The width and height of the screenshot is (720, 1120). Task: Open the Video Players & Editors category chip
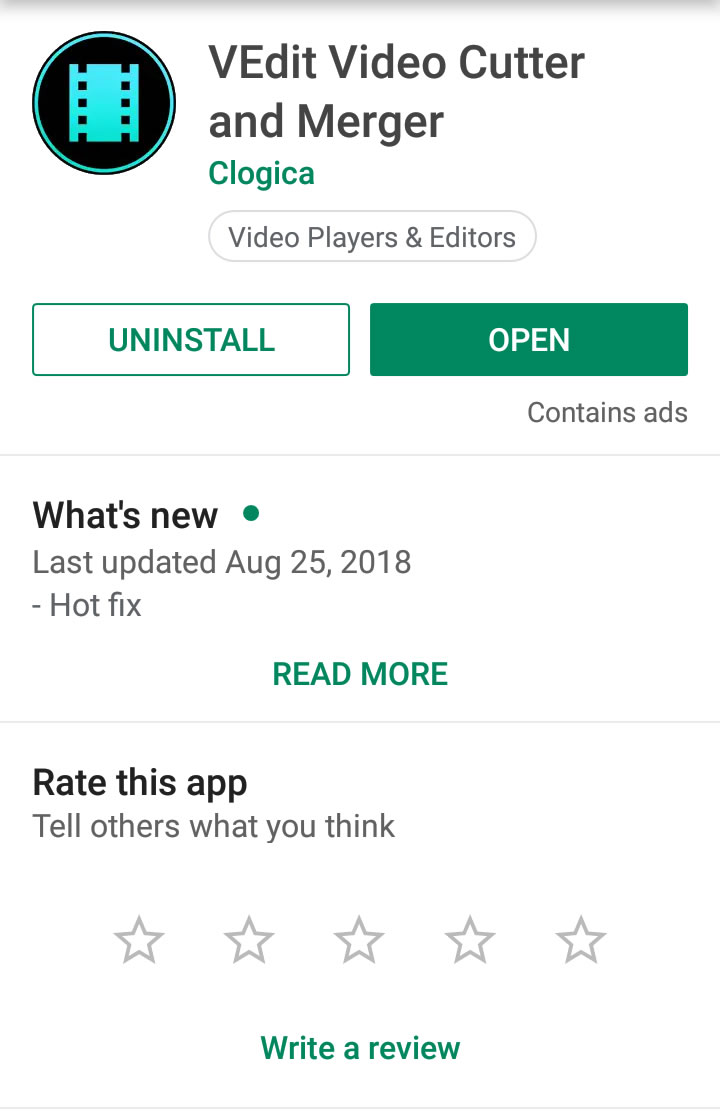371,237
